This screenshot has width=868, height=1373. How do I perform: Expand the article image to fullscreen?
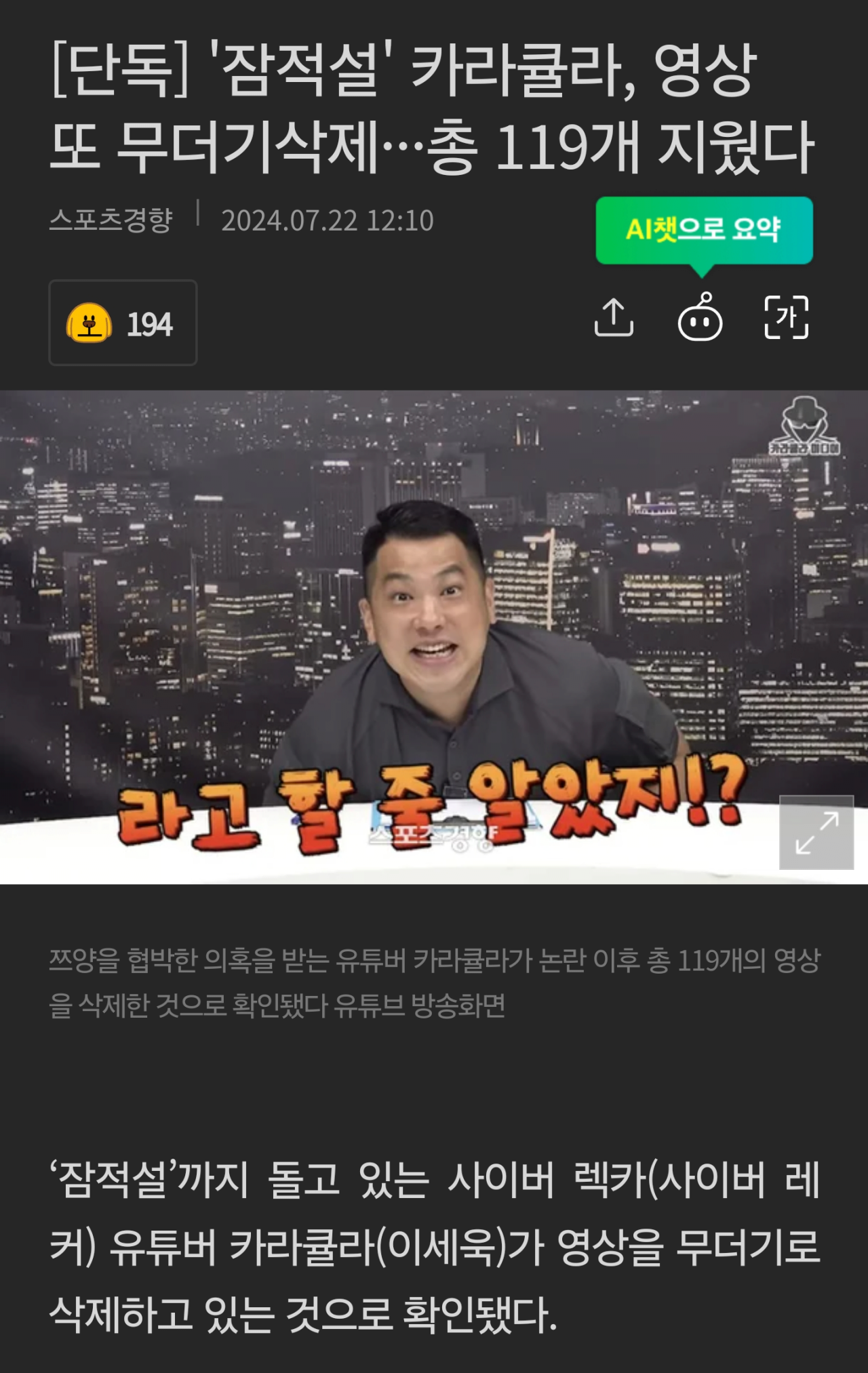coord(816,833)
